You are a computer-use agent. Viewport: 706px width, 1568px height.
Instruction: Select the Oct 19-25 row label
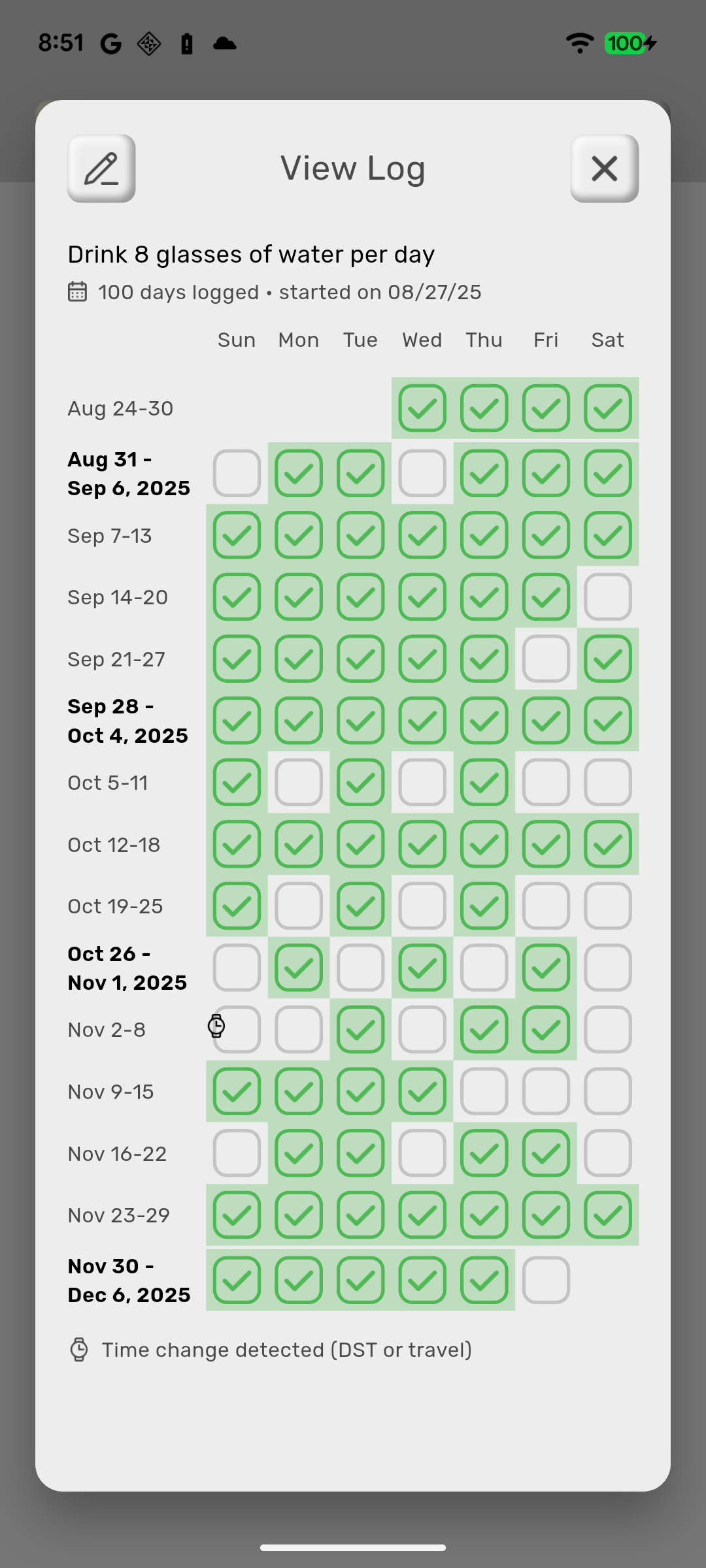(x=115, y=906)
